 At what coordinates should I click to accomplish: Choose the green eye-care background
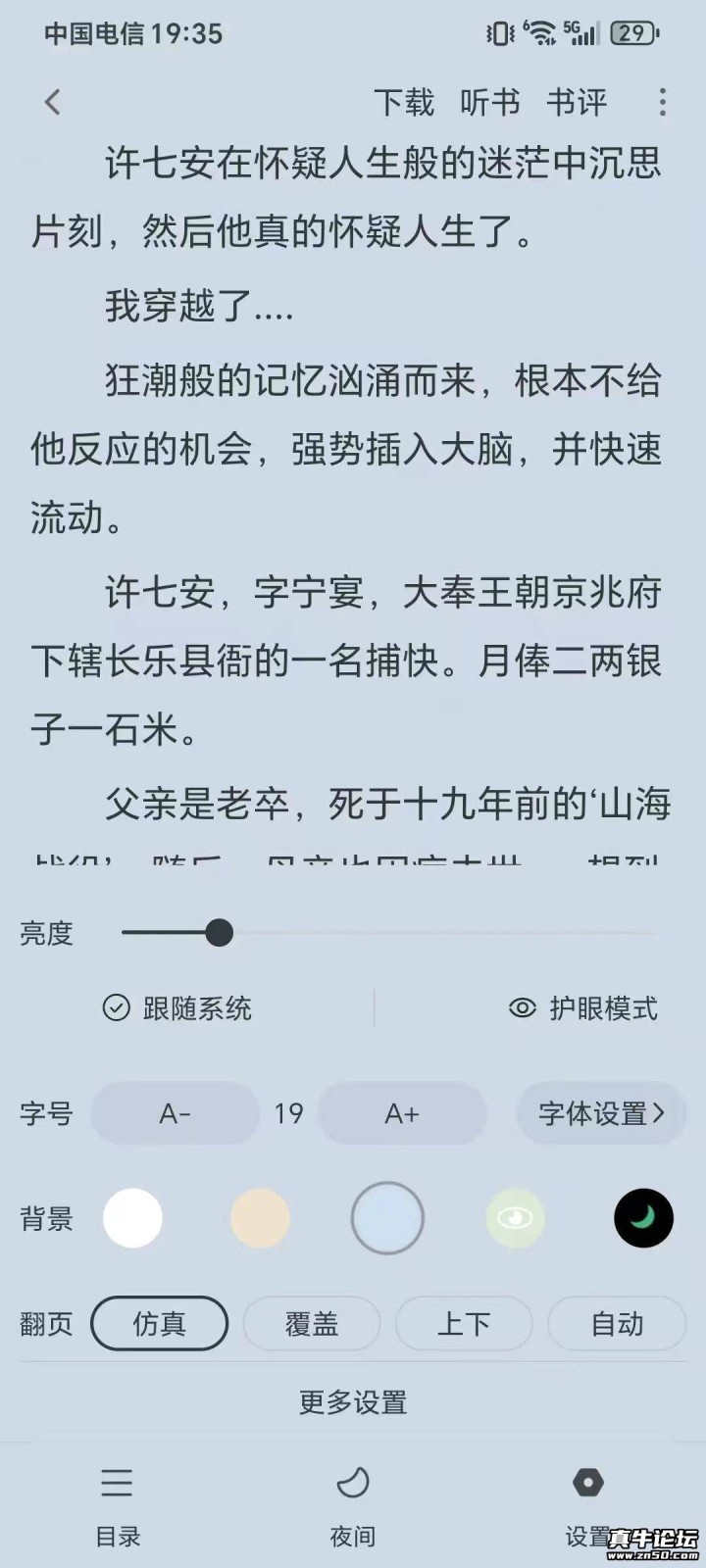(515, 1218)
